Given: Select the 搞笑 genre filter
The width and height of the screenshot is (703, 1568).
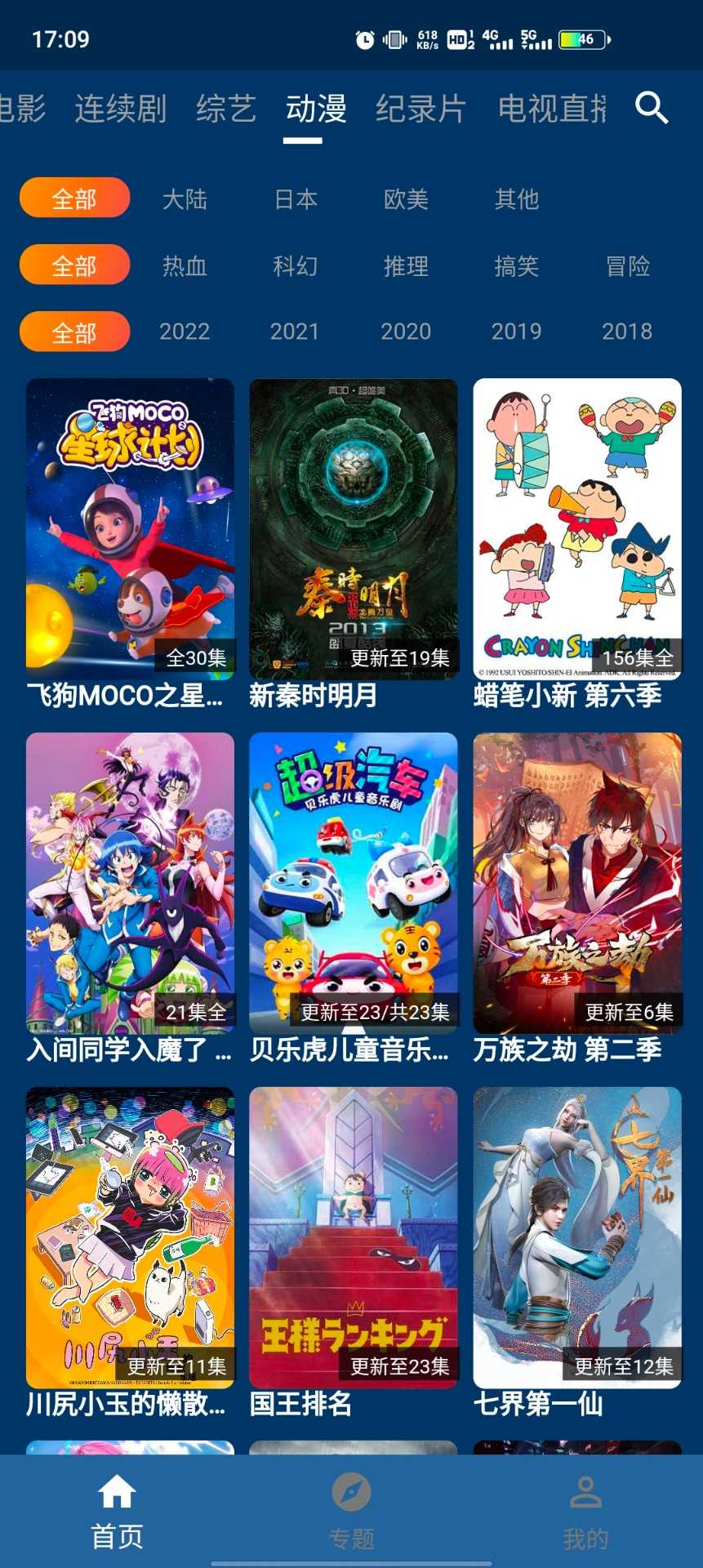Looking at the screenshot, I should point(516,265).
